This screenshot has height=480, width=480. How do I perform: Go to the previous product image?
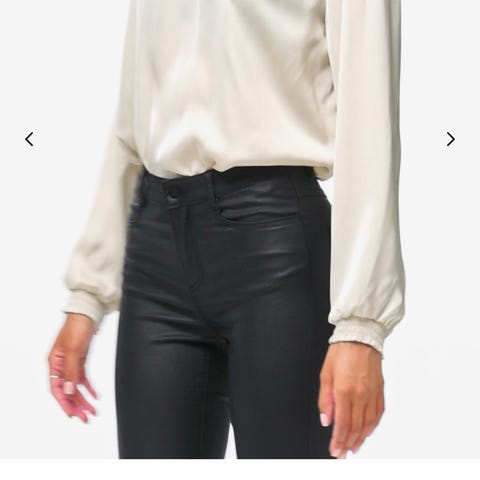(29, 139)
